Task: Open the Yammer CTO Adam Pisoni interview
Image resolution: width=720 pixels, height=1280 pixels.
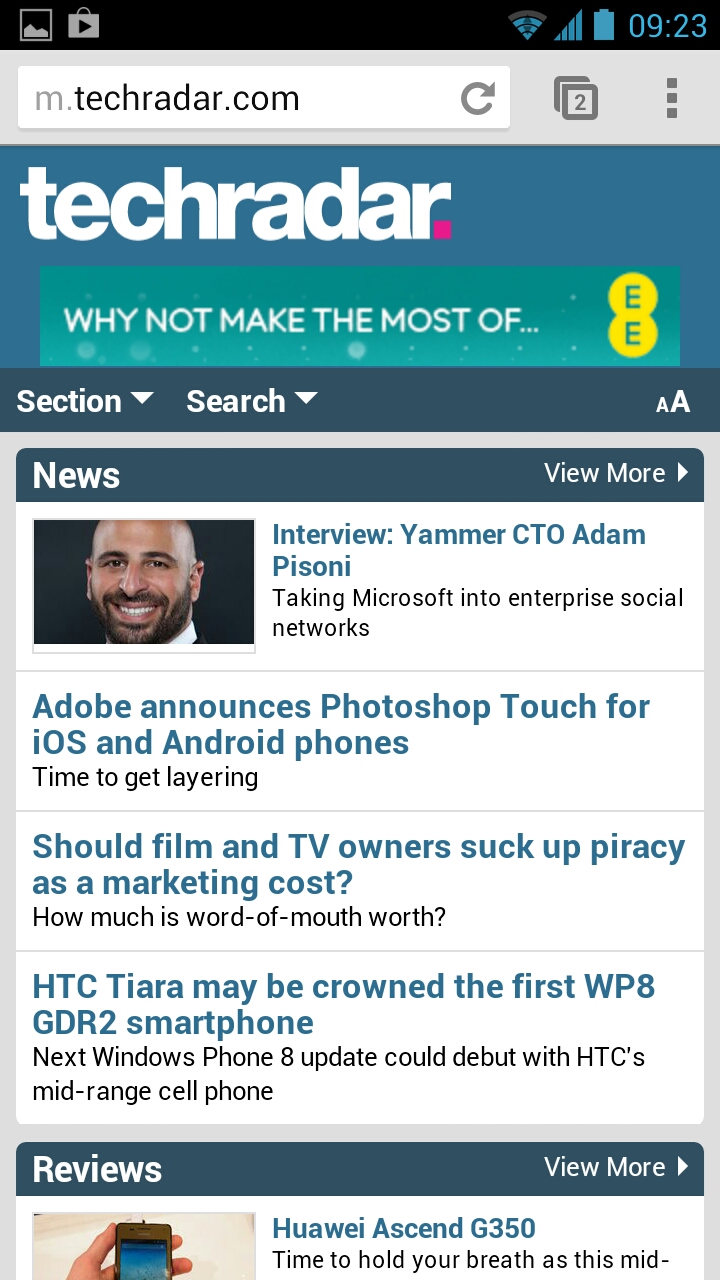Action: (x=458, y=549)
